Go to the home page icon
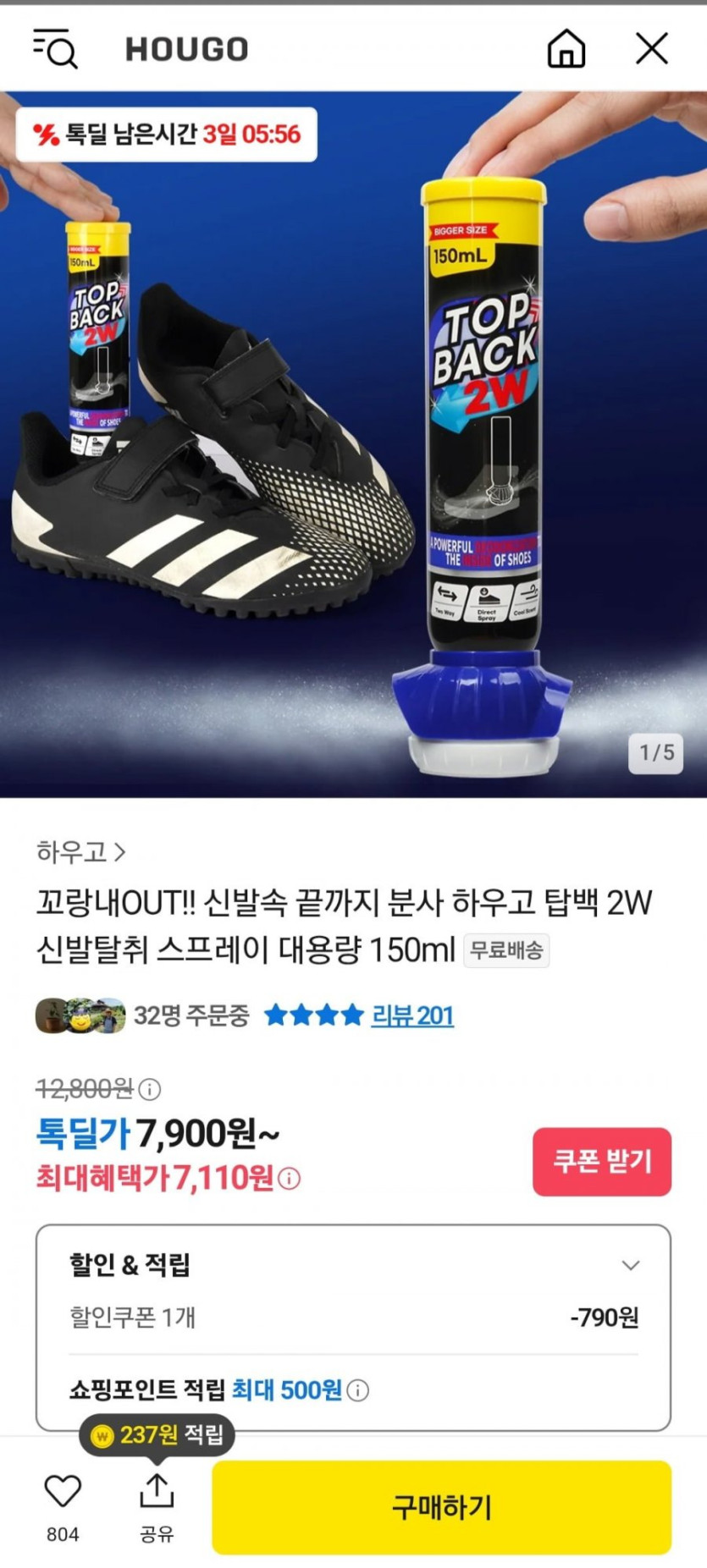Viewport: 707px width, 1568px height. pyautogui.click(x=566, y=48)
